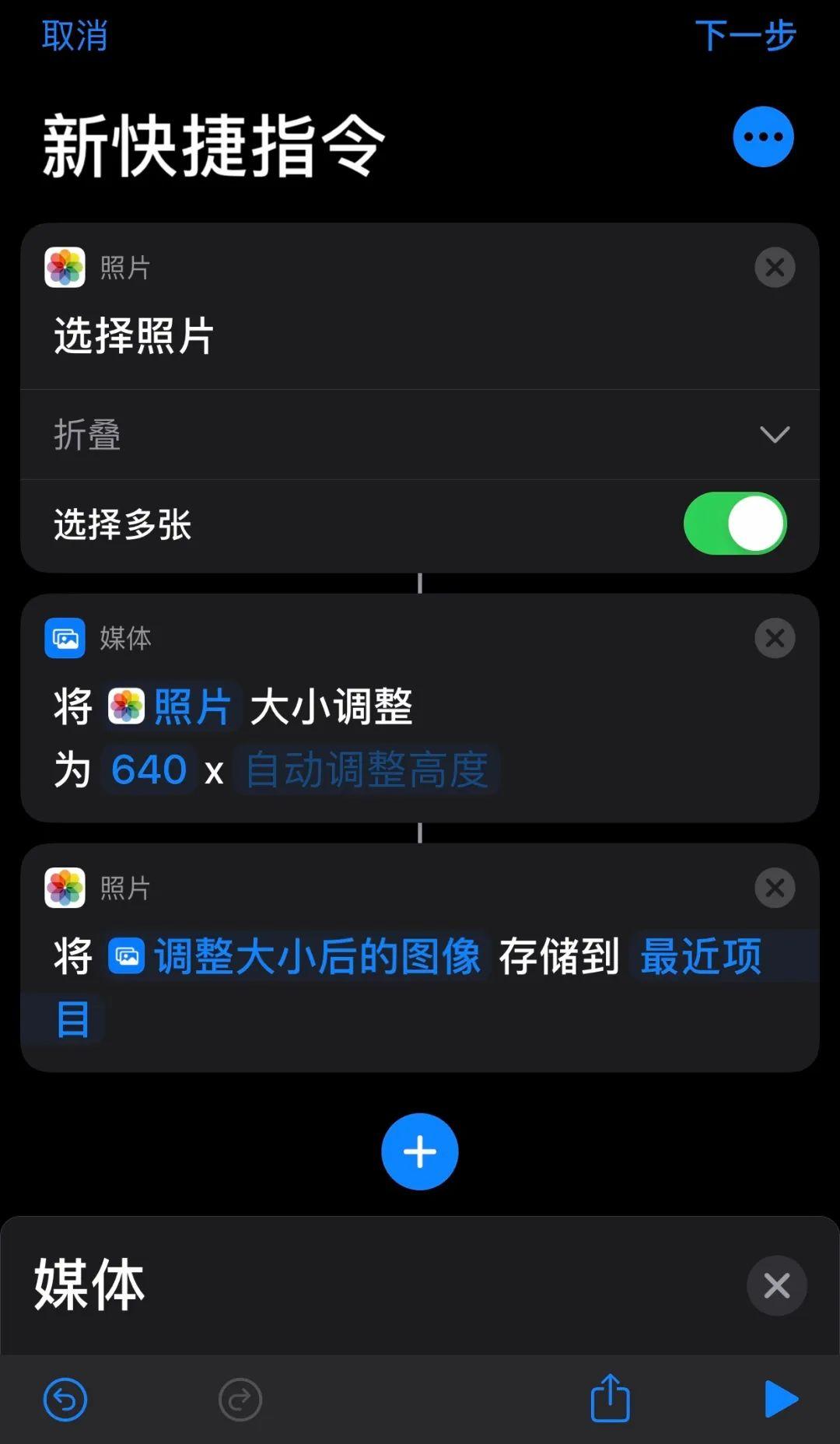840x1444 pixels.
Task: Collapse the 折叠 section with its chevron
Action: click(x=775, y=434)
